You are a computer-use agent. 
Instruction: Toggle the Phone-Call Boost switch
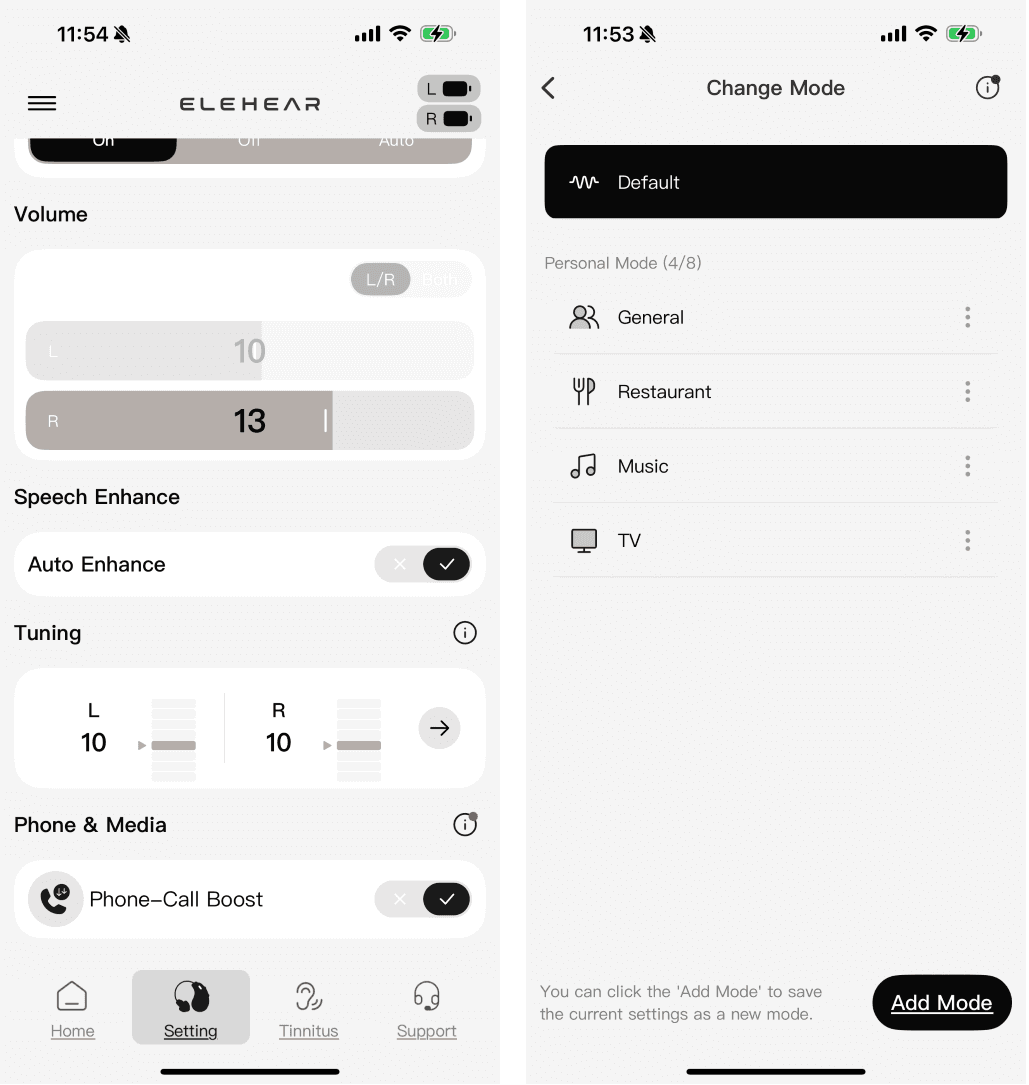(x=422, y=899)
